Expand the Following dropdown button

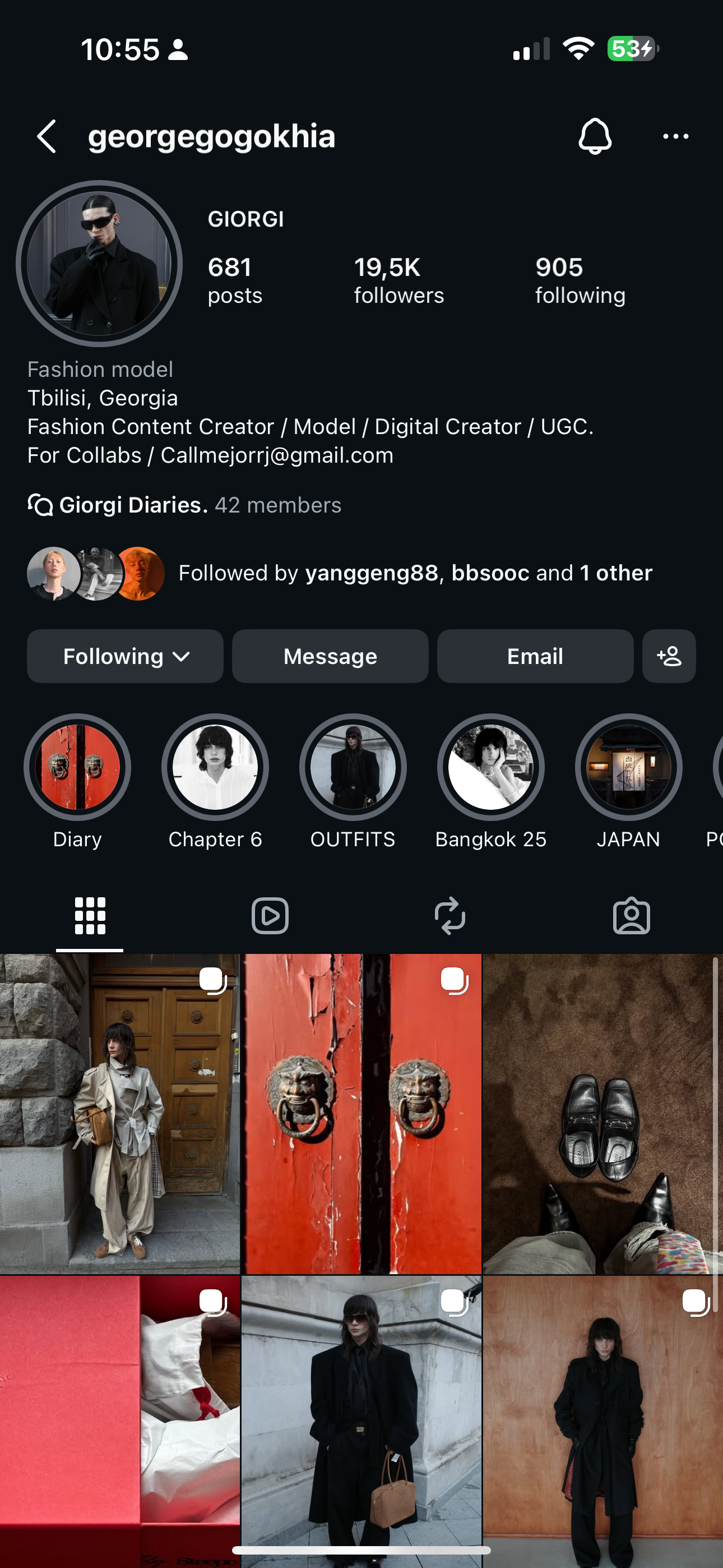point(125,656)
